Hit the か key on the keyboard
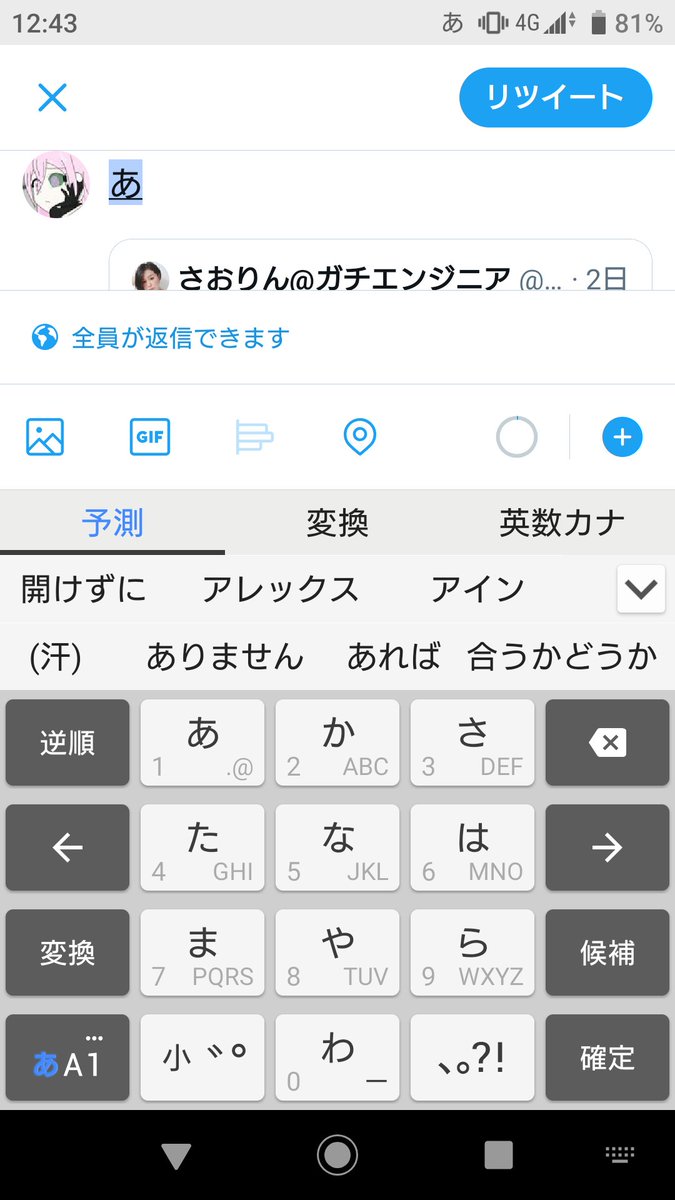Viewport: 675px width, 1200px height. (x=337, y=743)
